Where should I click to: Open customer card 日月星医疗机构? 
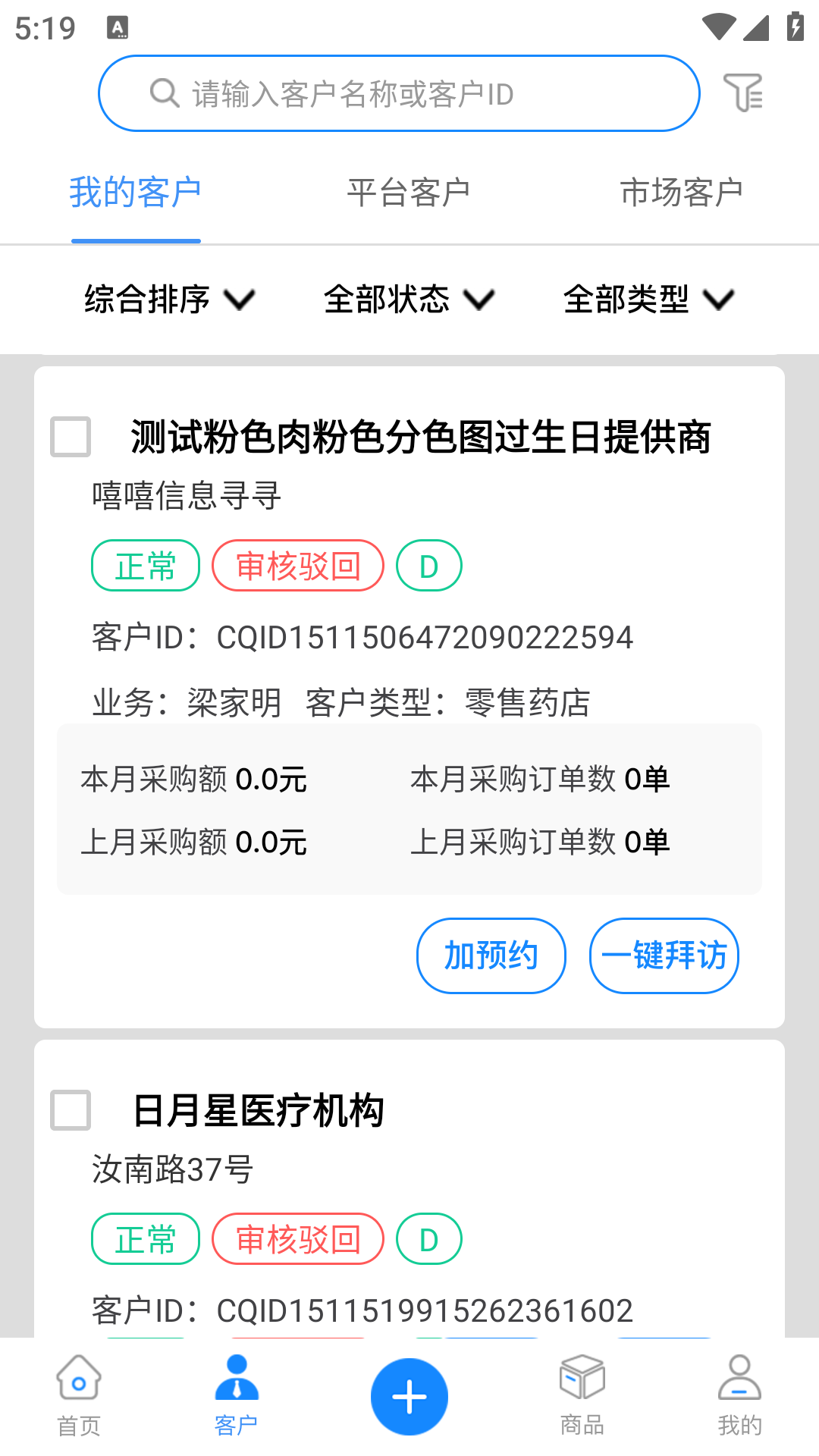tap(258, 1111)
